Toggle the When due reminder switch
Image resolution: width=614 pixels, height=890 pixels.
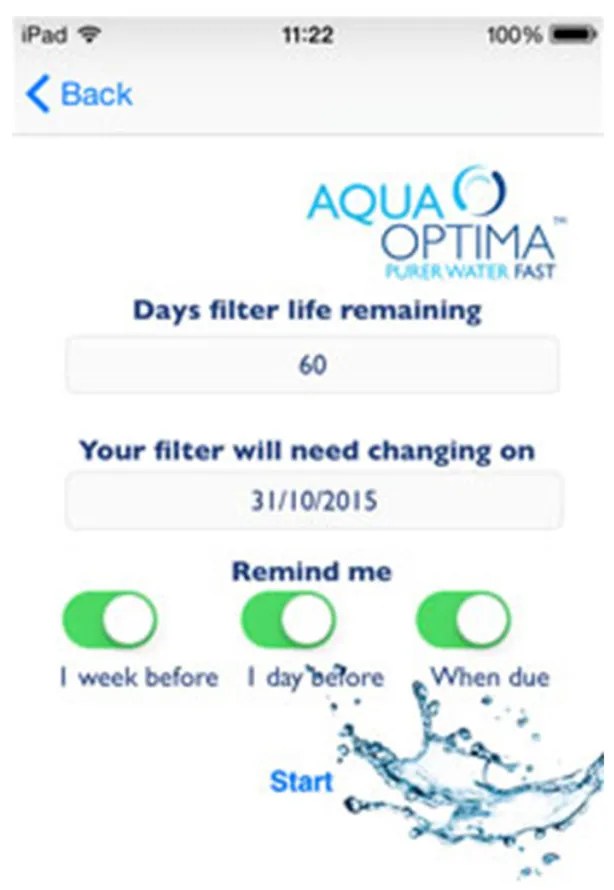464,620
